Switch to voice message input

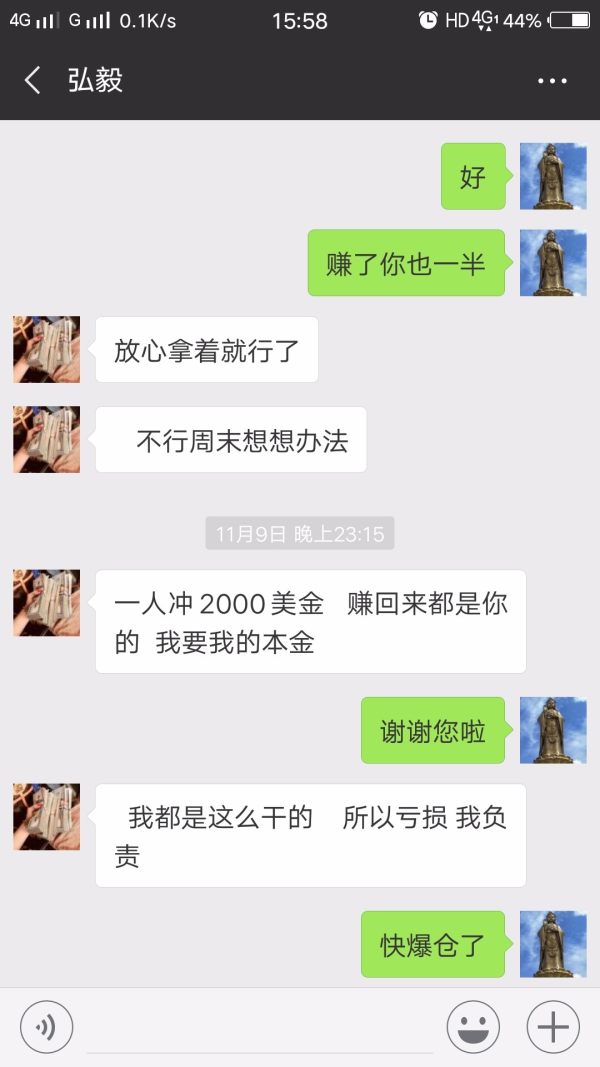click(46, 1026)
